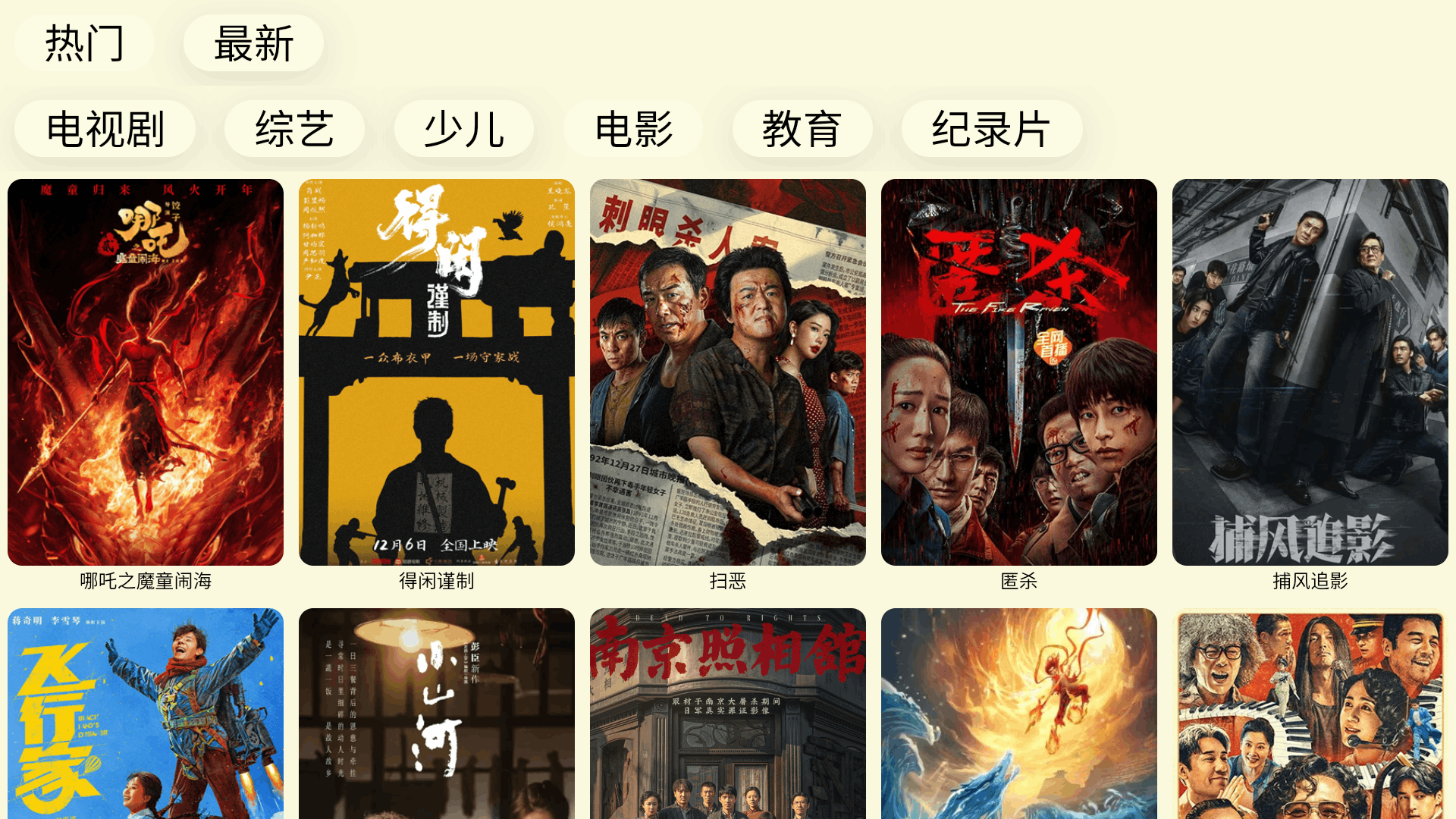Open the 匿杀 movie card
The height and width of the screenshot is (819, 1456).
click(1019, 372)
